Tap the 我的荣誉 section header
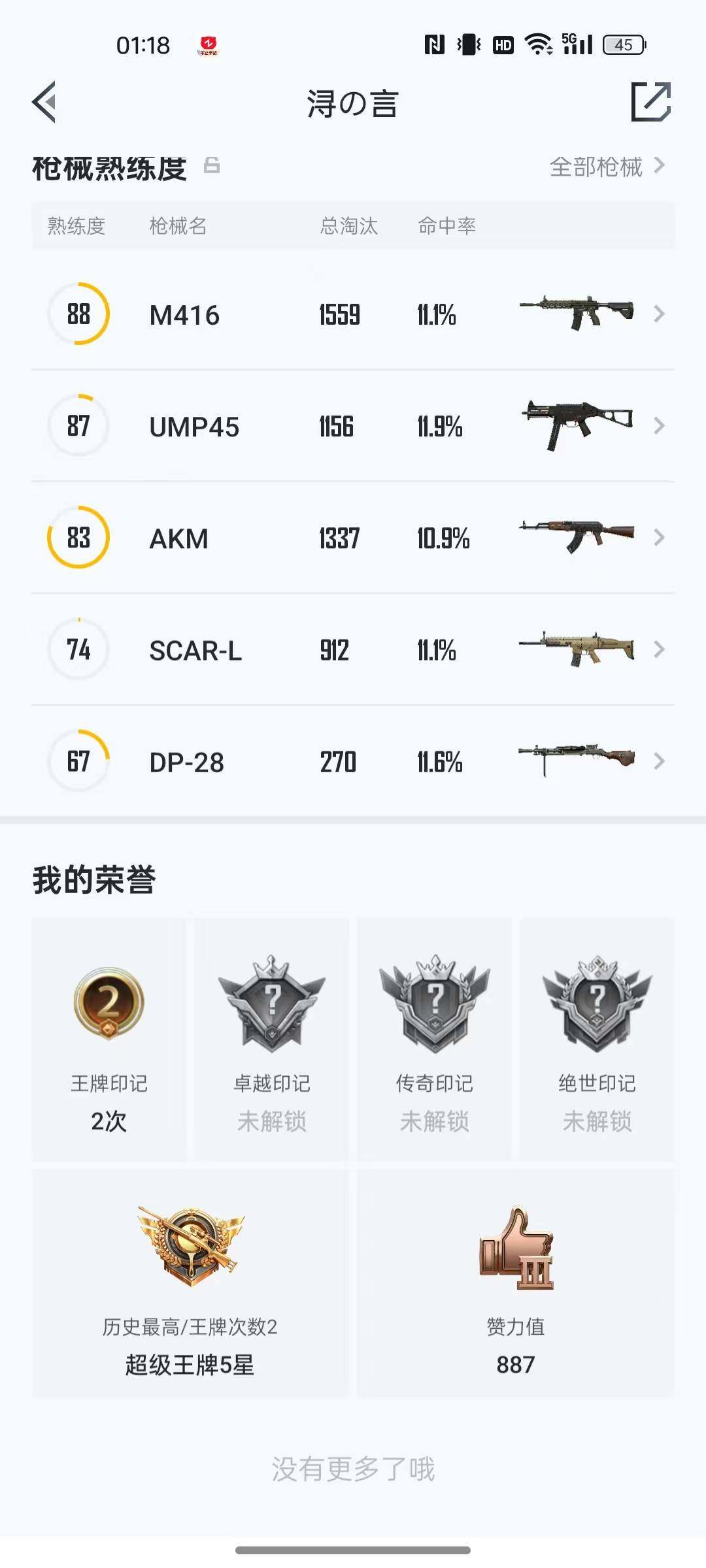 pos(92,879)
